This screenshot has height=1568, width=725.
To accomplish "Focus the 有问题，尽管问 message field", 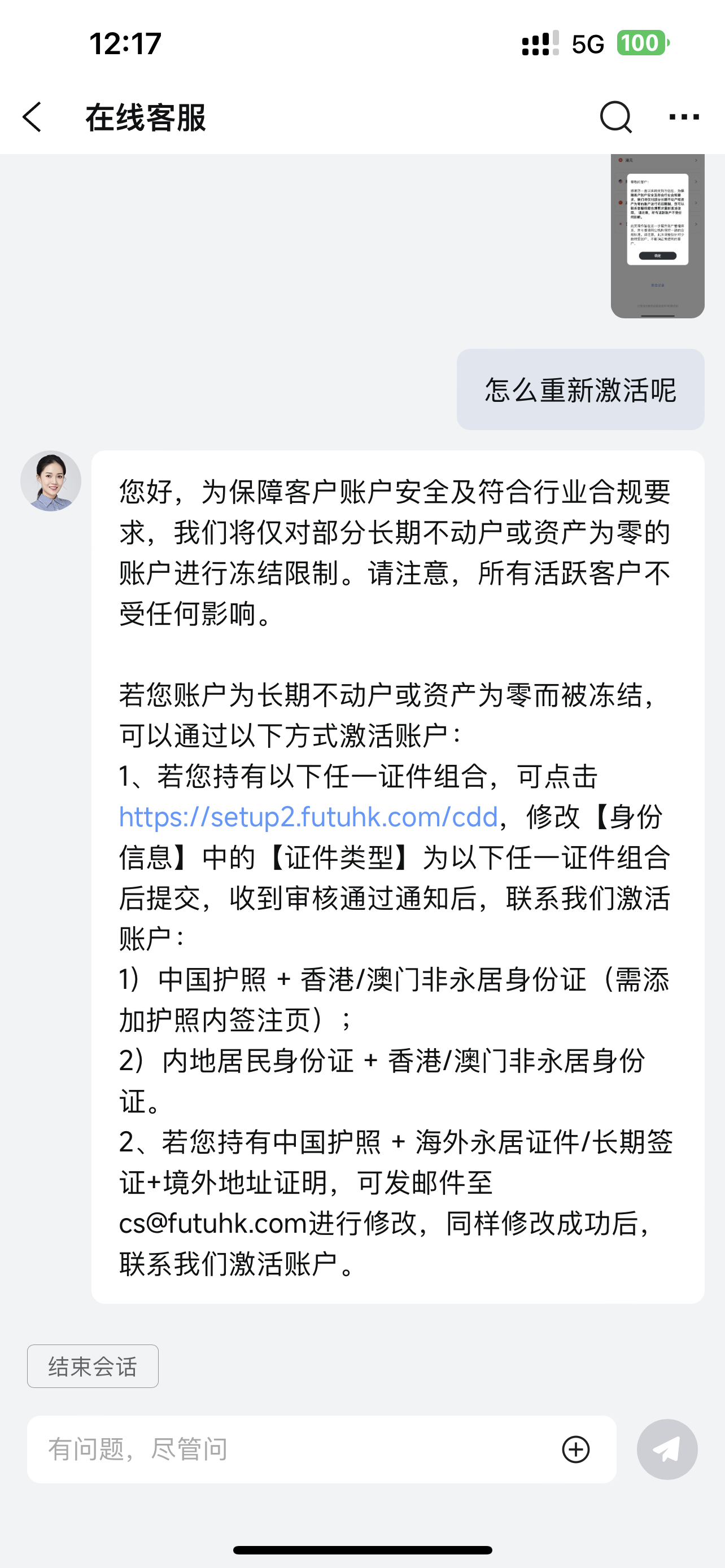I will point(292,1449).
